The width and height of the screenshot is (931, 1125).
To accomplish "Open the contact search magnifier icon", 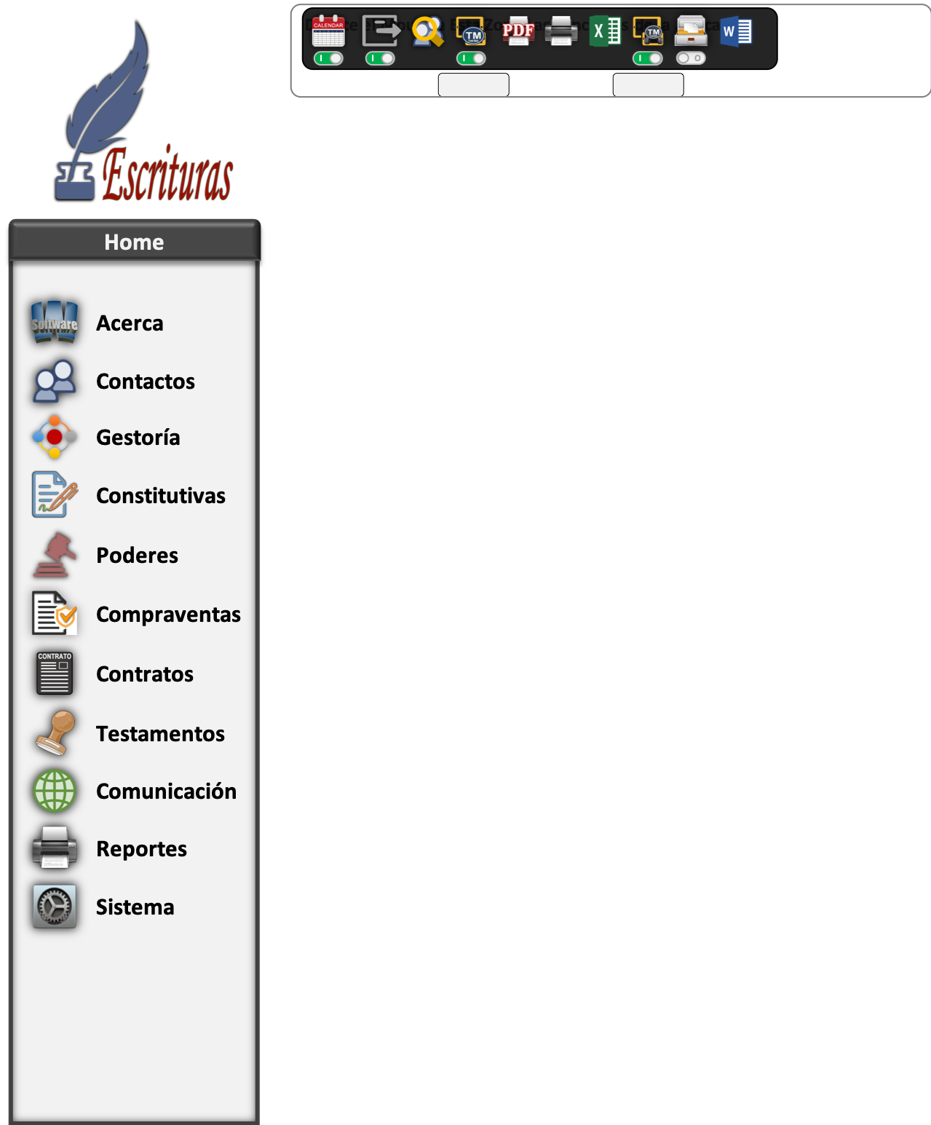I will pyautogui.click(x=427, y=31).
